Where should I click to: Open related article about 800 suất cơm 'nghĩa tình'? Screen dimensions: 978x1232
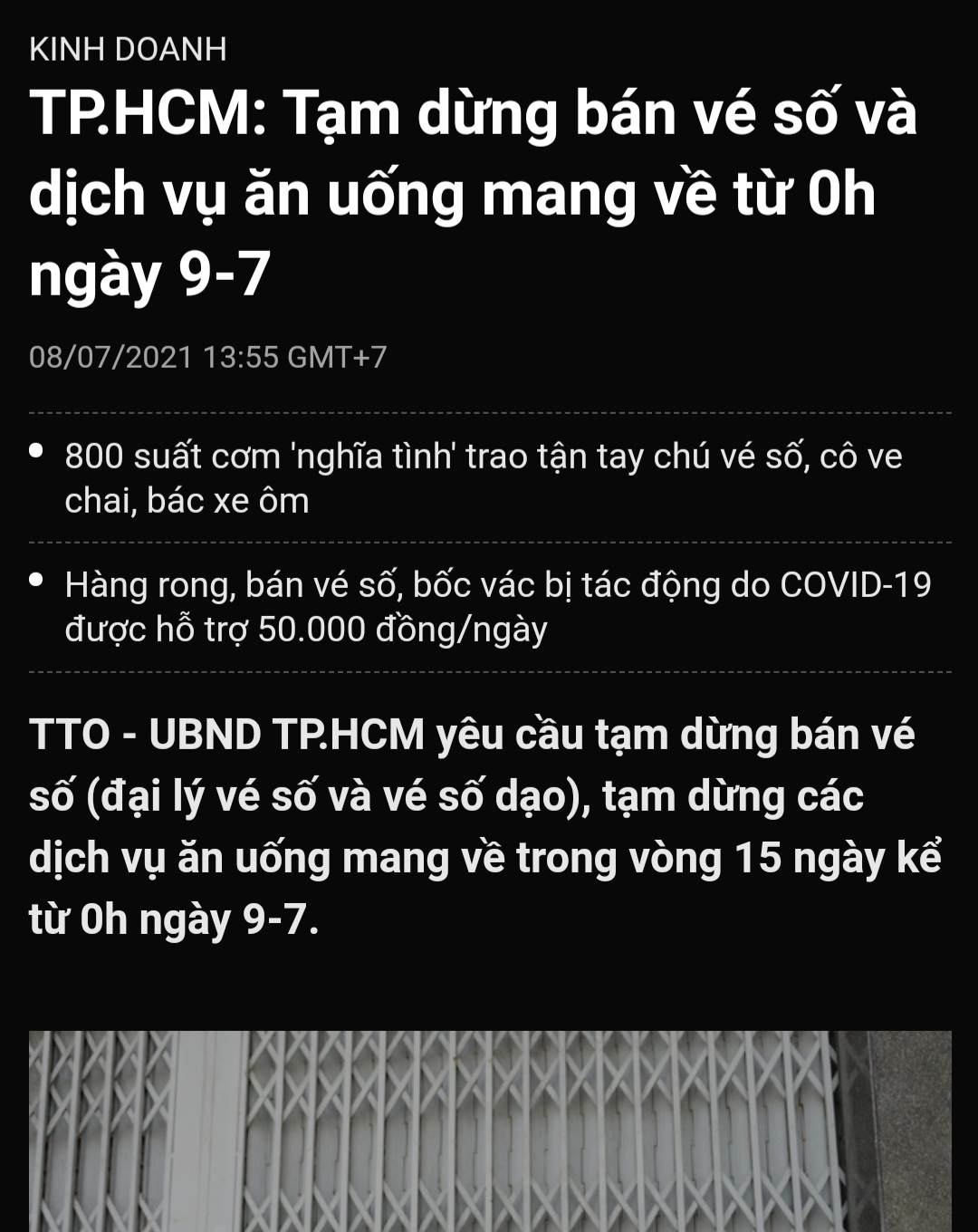point(483,477)
